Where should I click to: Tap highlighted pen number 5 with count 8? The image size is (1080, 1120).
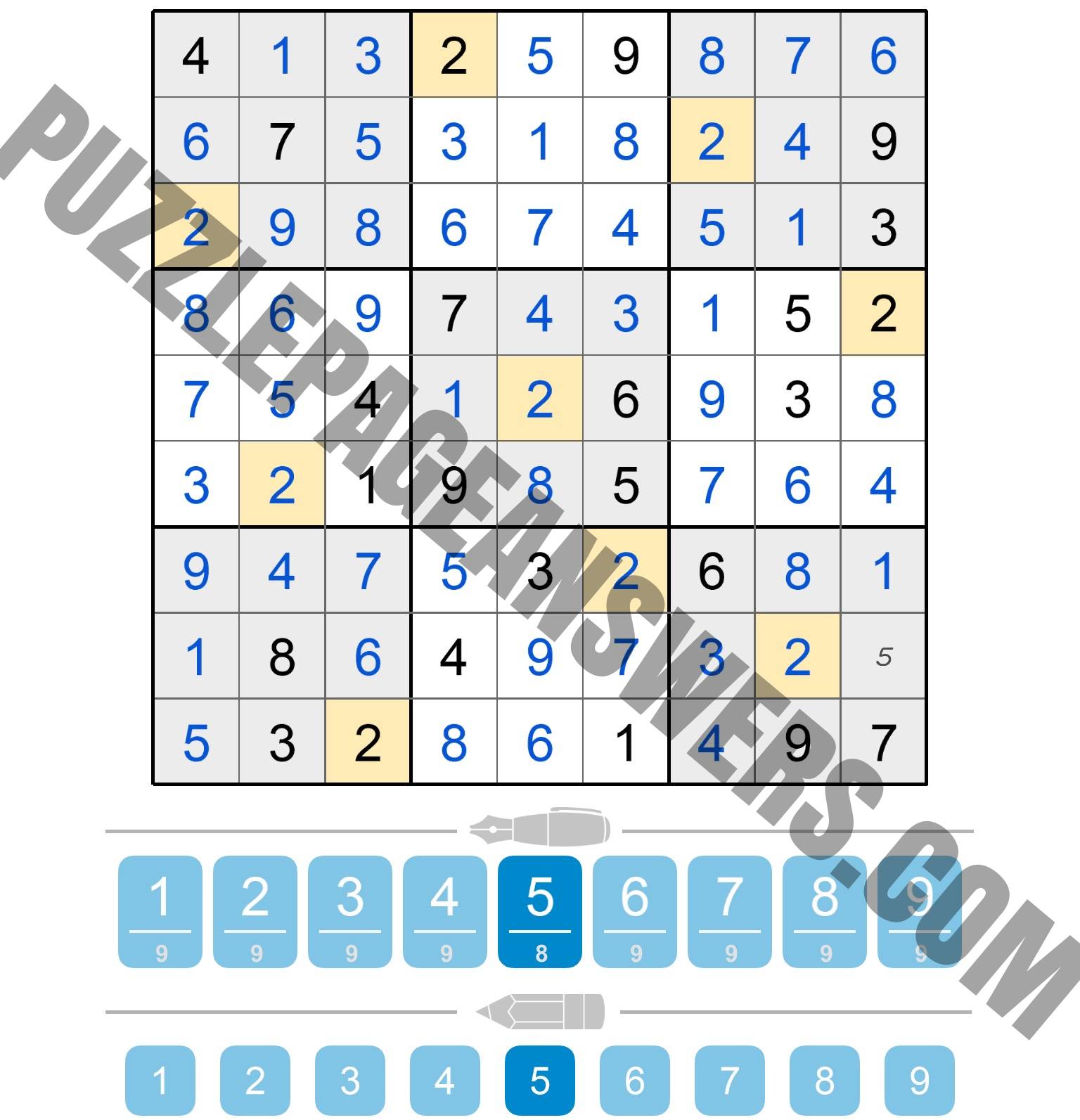[540, 911]
